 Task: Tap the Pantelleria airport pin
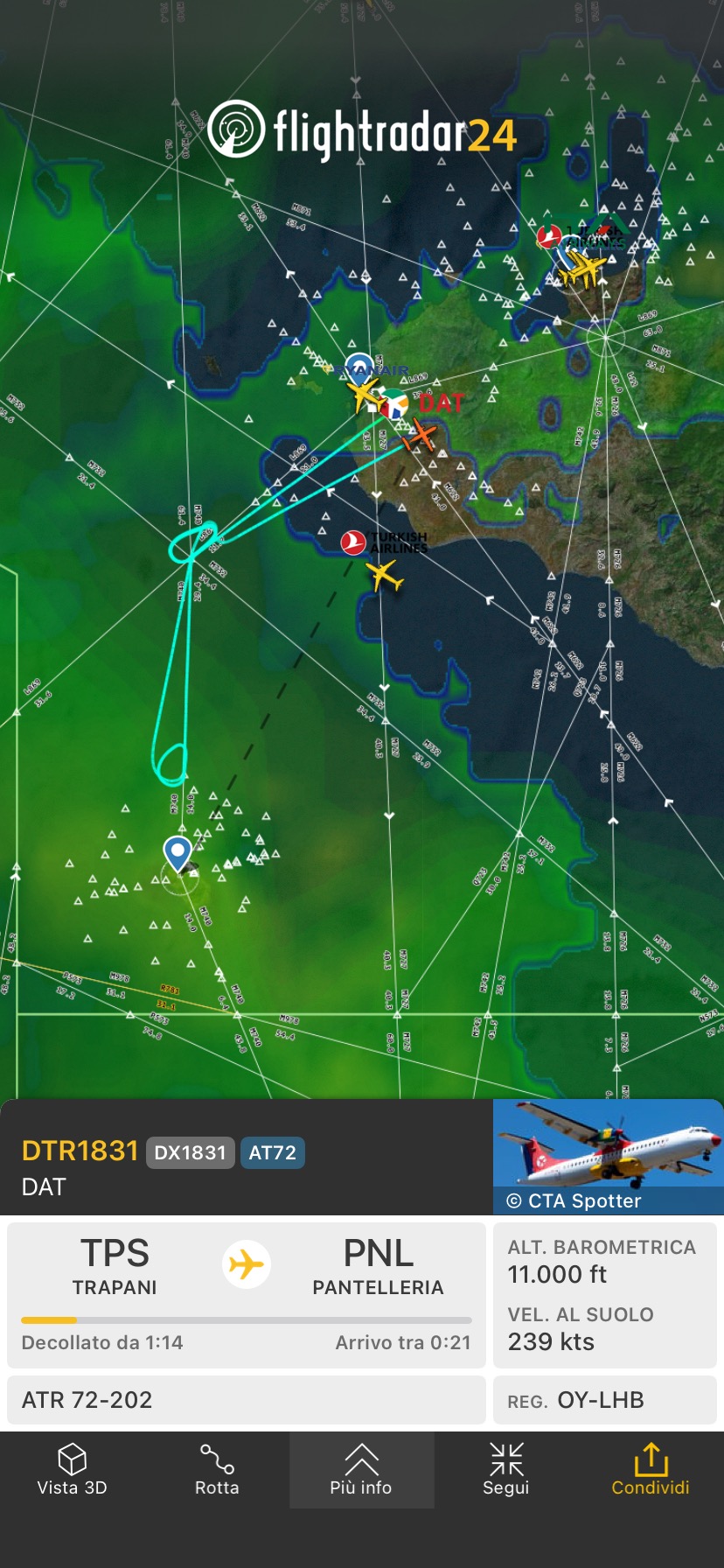tap(178, 852)
